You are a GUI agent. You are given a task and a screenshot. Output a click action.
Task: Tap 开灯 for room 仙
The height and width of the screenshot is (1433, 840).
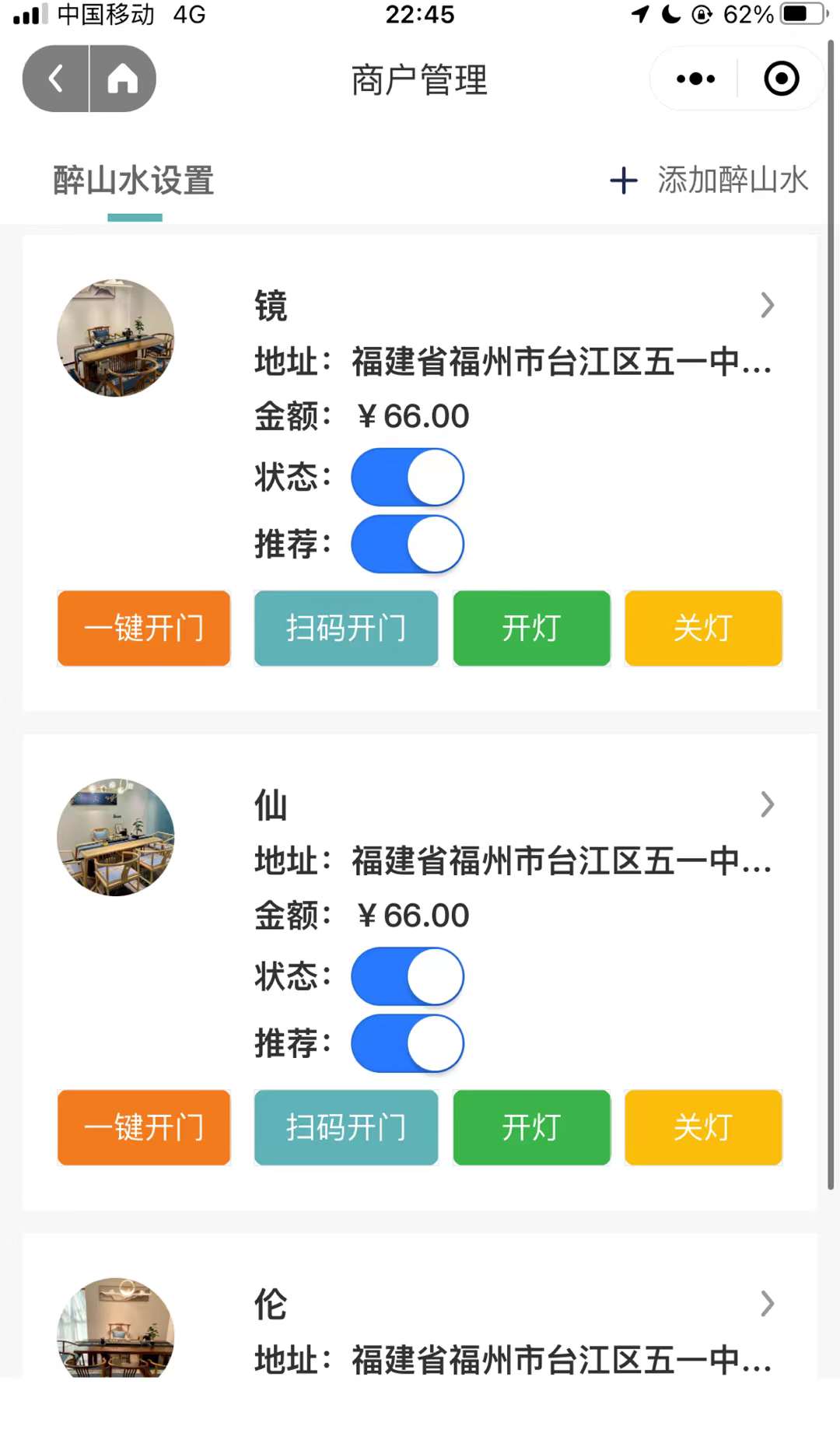[x=531, y=1127]
